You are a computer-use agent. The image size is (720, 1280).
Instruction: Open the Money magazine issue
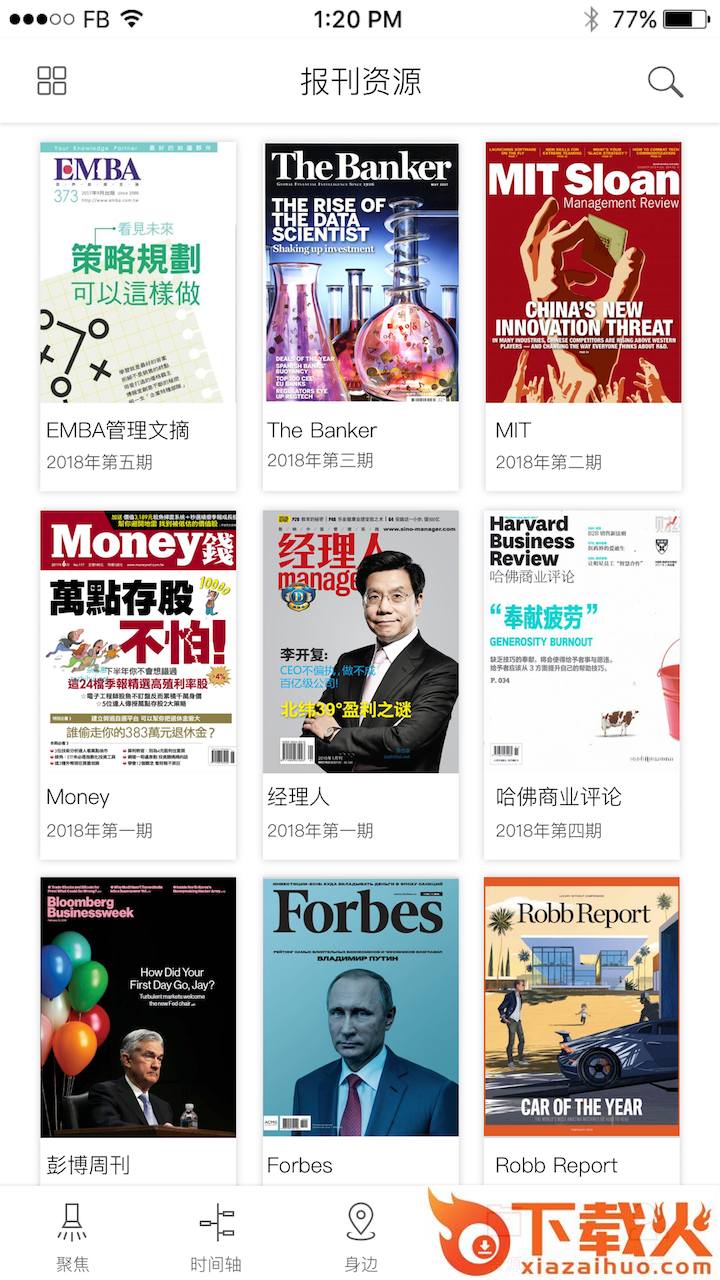[x=138, y=684]
